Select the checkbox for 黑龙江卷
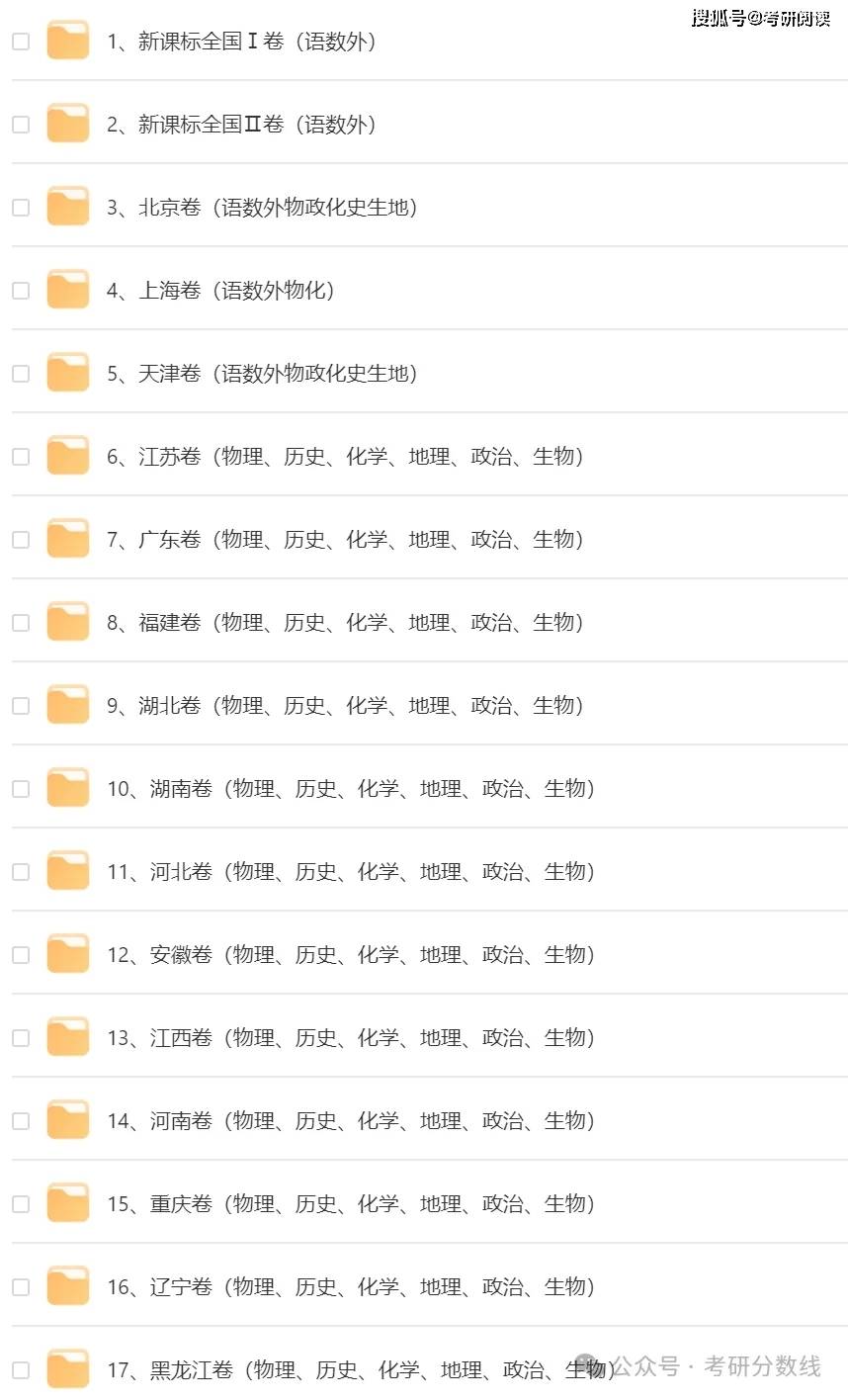Viewport: 848px width, 1400px height. point(21,1370)
